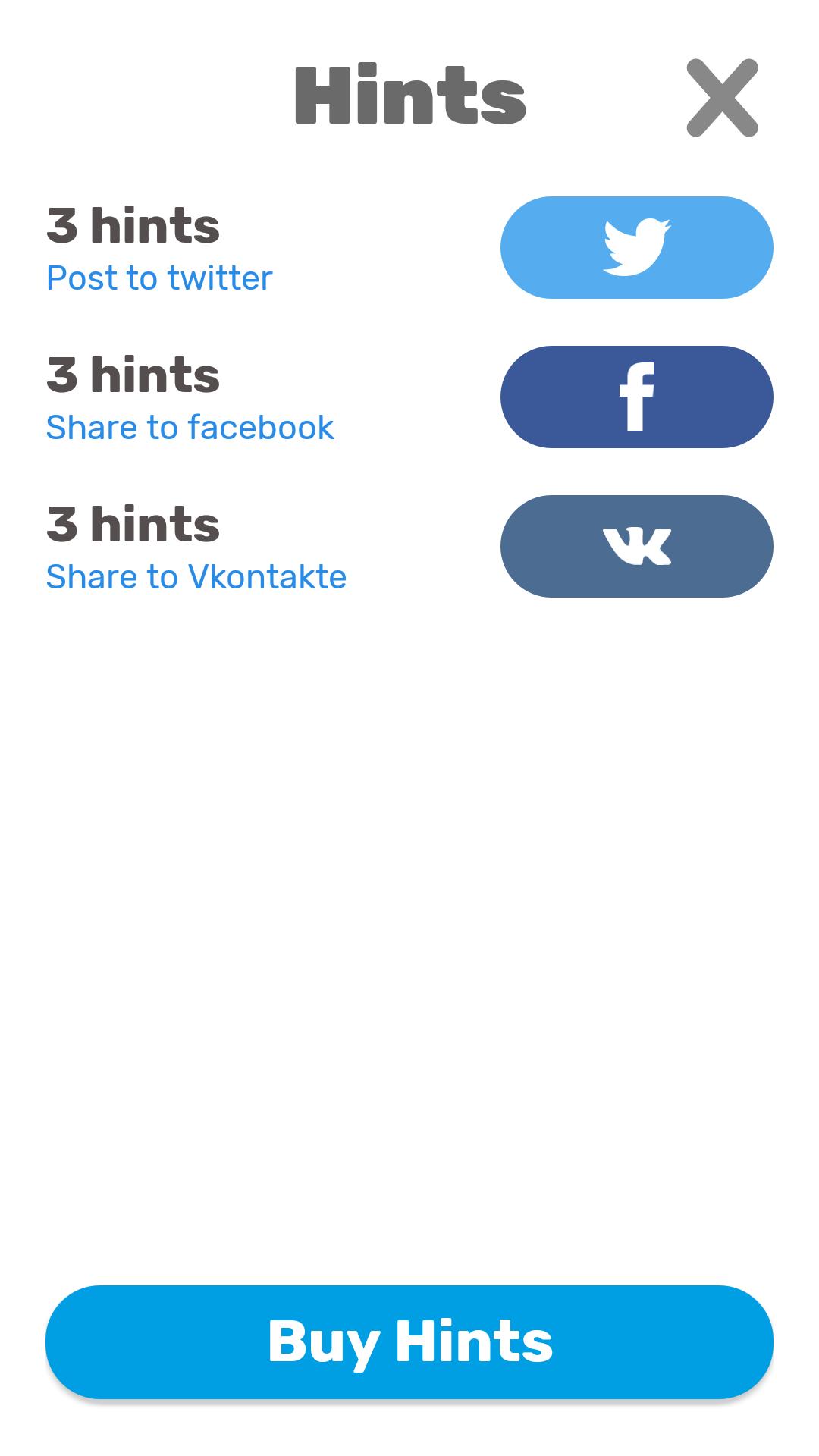Share to Vkontakte for 3 hints
The height and width of the screenshot is (1456, 819).
(x=636, y=546)
